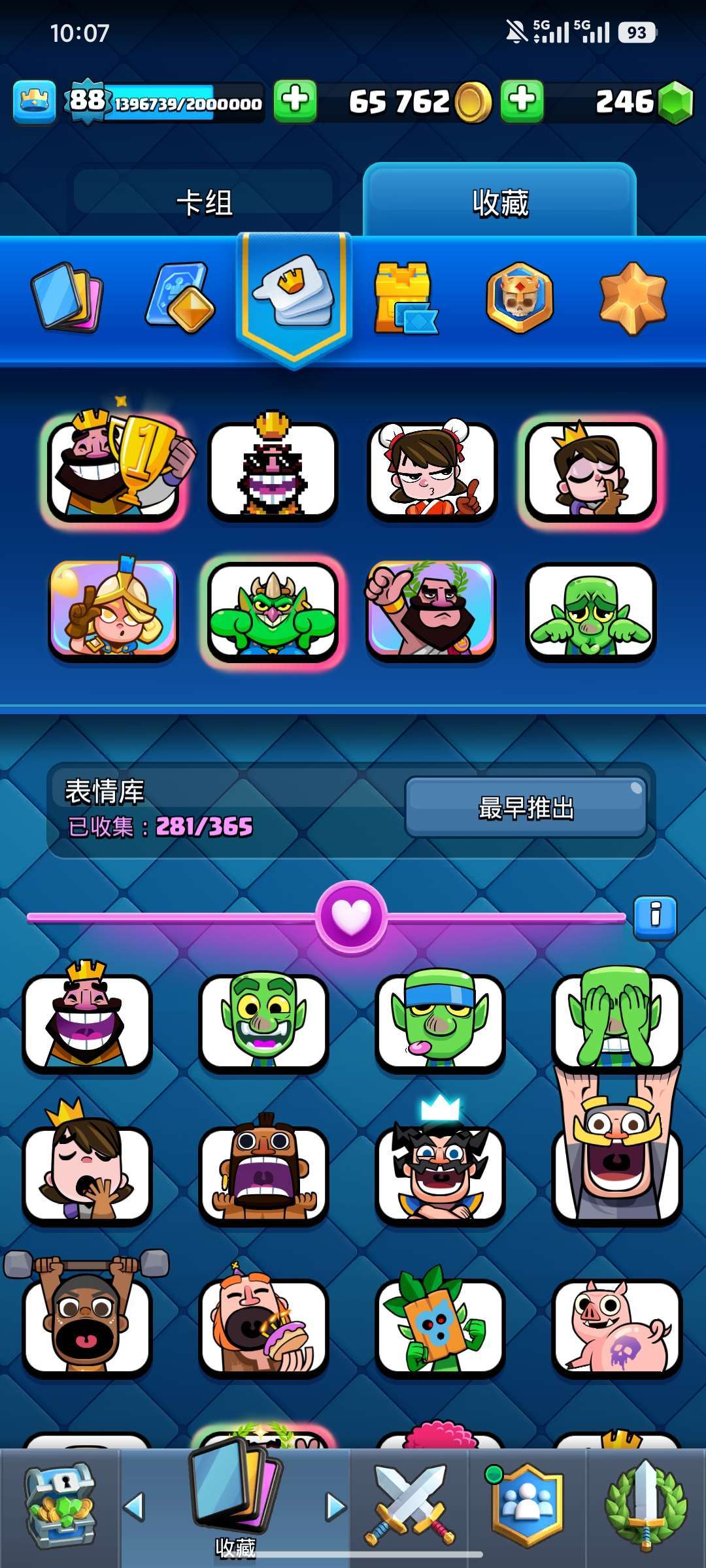The height and width of the screenshot is (1568, 706).
Task: Select the skull banner badge category
Action: coord(520,297)
